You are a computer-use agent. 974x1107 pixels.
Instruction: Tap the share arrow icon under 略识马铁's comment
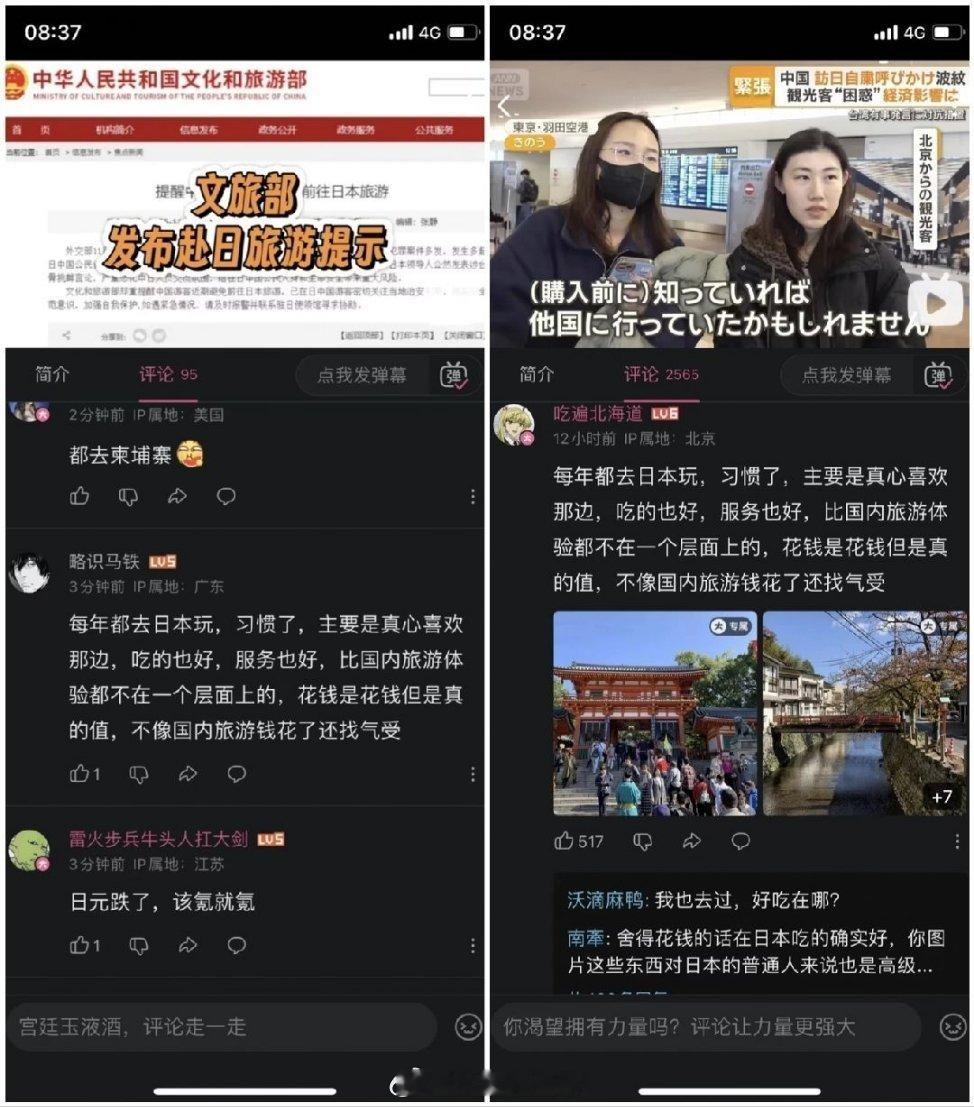(187, 773)
